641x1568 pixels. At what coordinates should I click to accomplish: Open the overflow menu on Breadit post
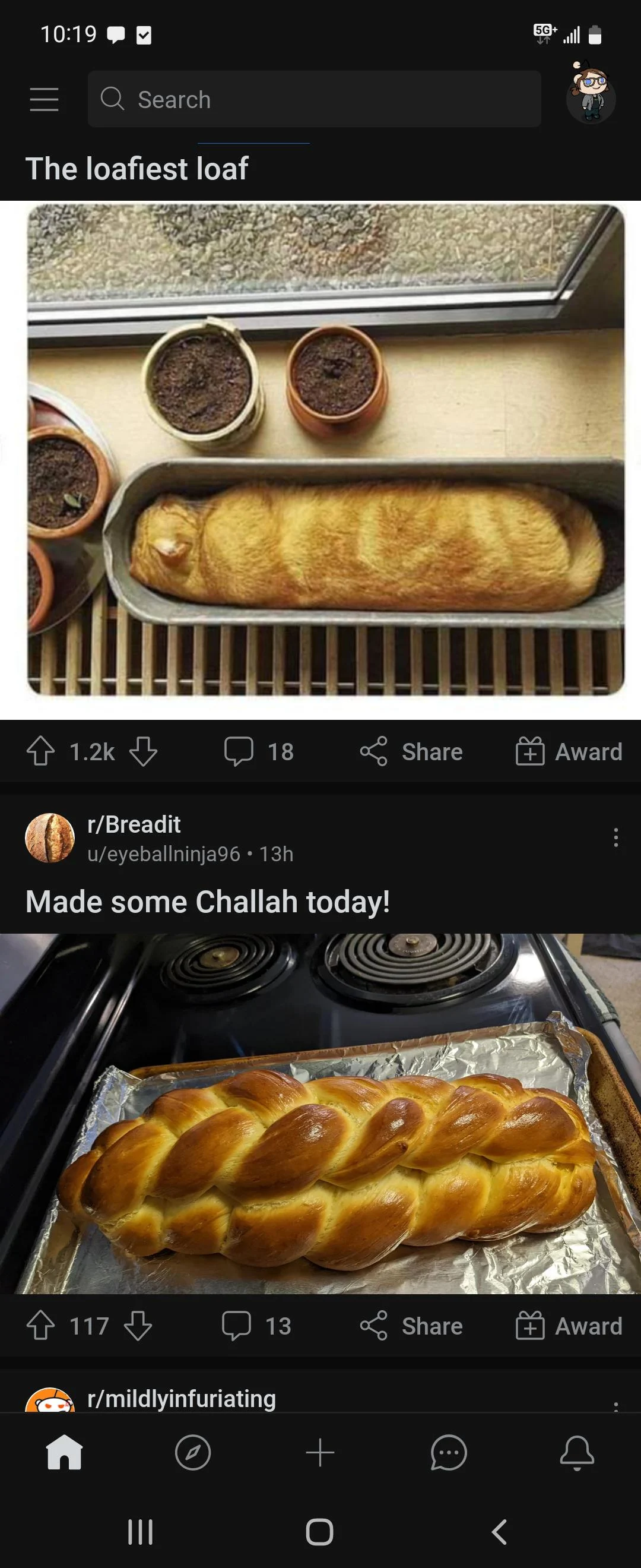[x=617, y=837]
